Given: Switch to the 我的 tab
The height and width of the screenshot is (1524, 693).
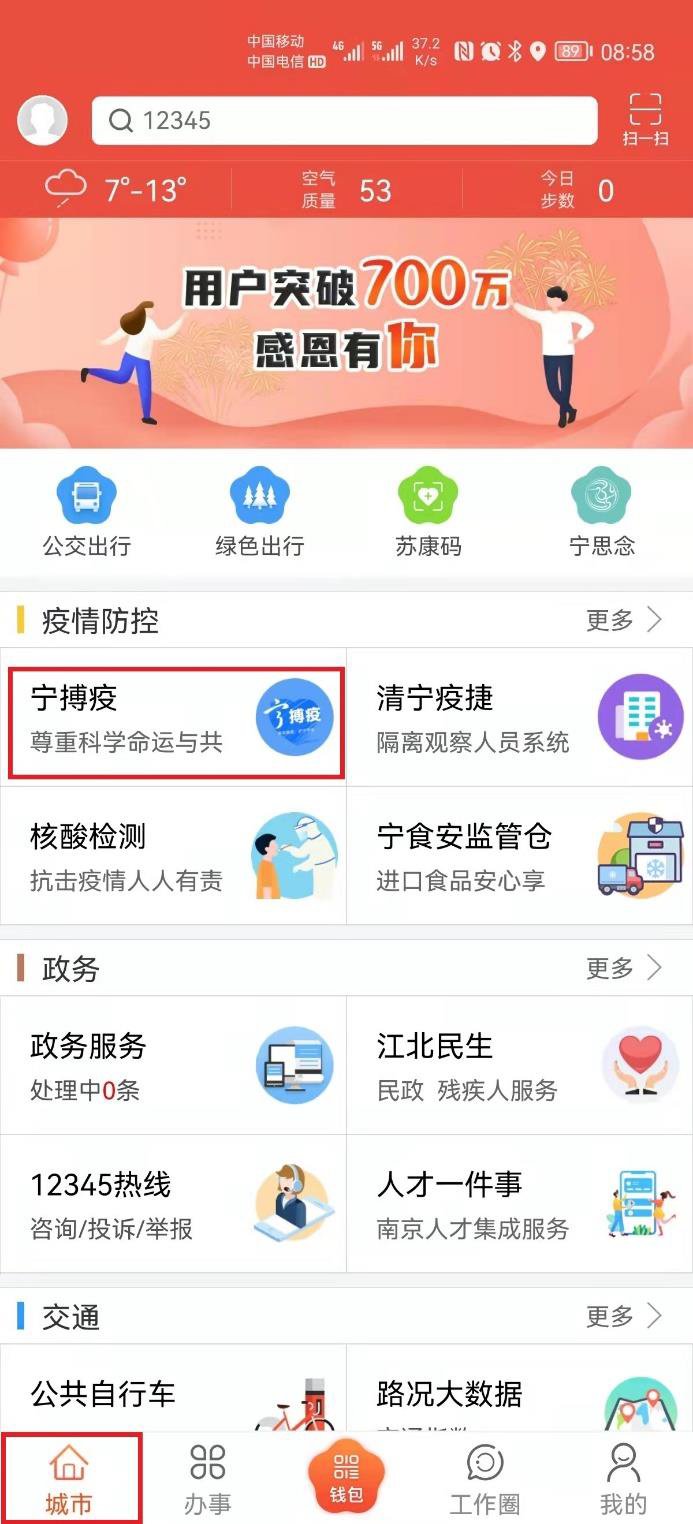Looking at the screenshot, I should [623, 1479].
